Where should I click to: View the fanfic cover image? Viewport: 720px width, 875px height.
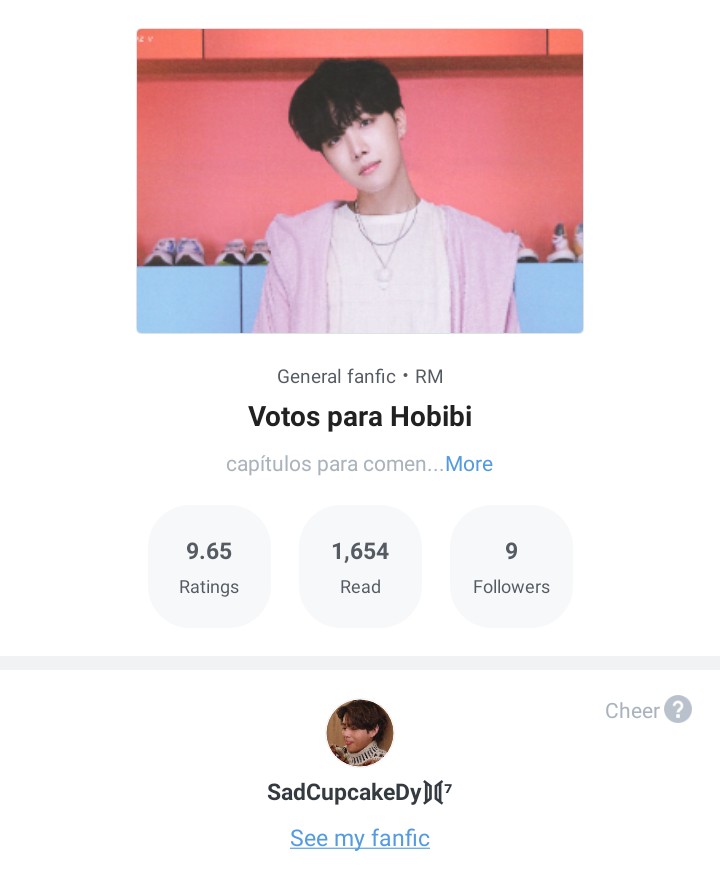360,181
